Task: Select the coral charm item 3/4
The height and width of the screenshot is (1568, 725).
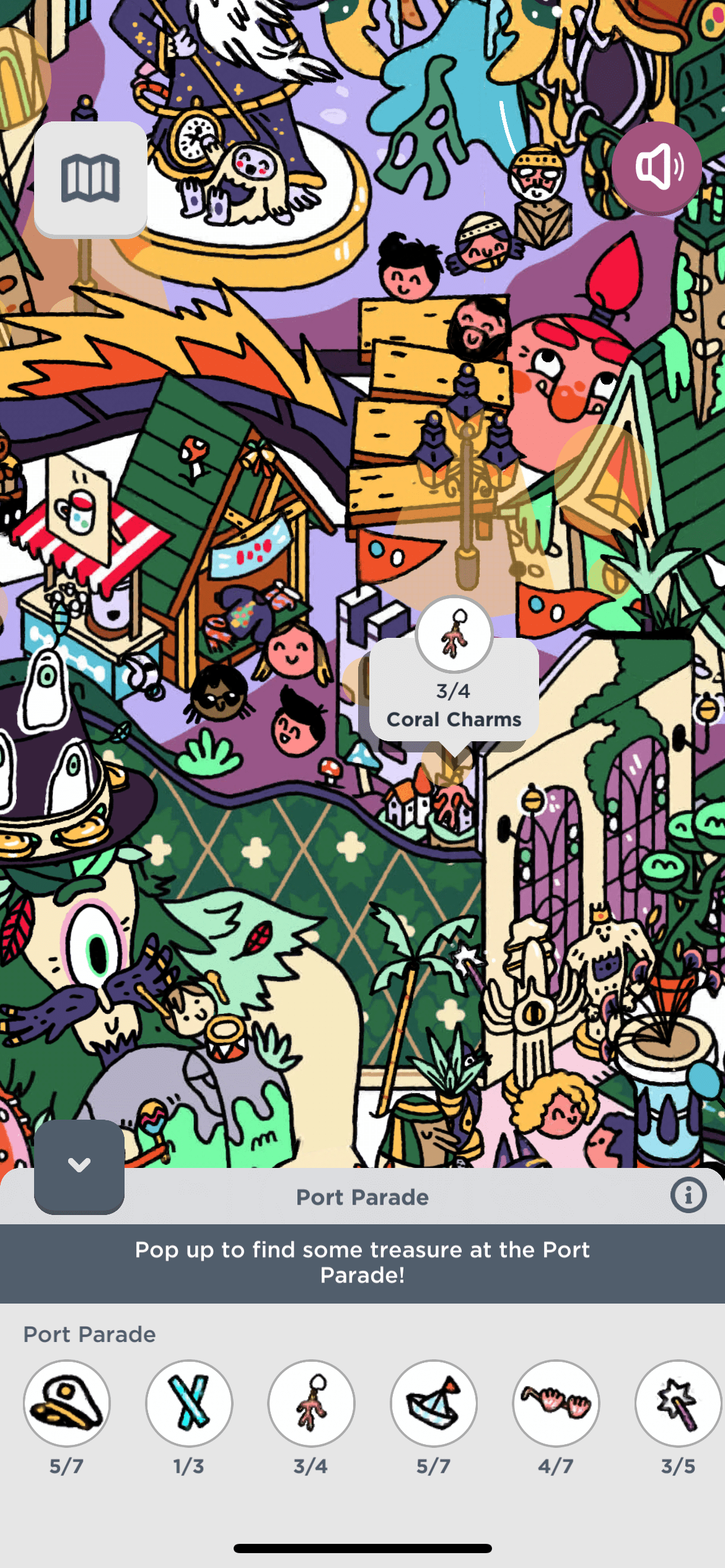Action: point(311,1403)
